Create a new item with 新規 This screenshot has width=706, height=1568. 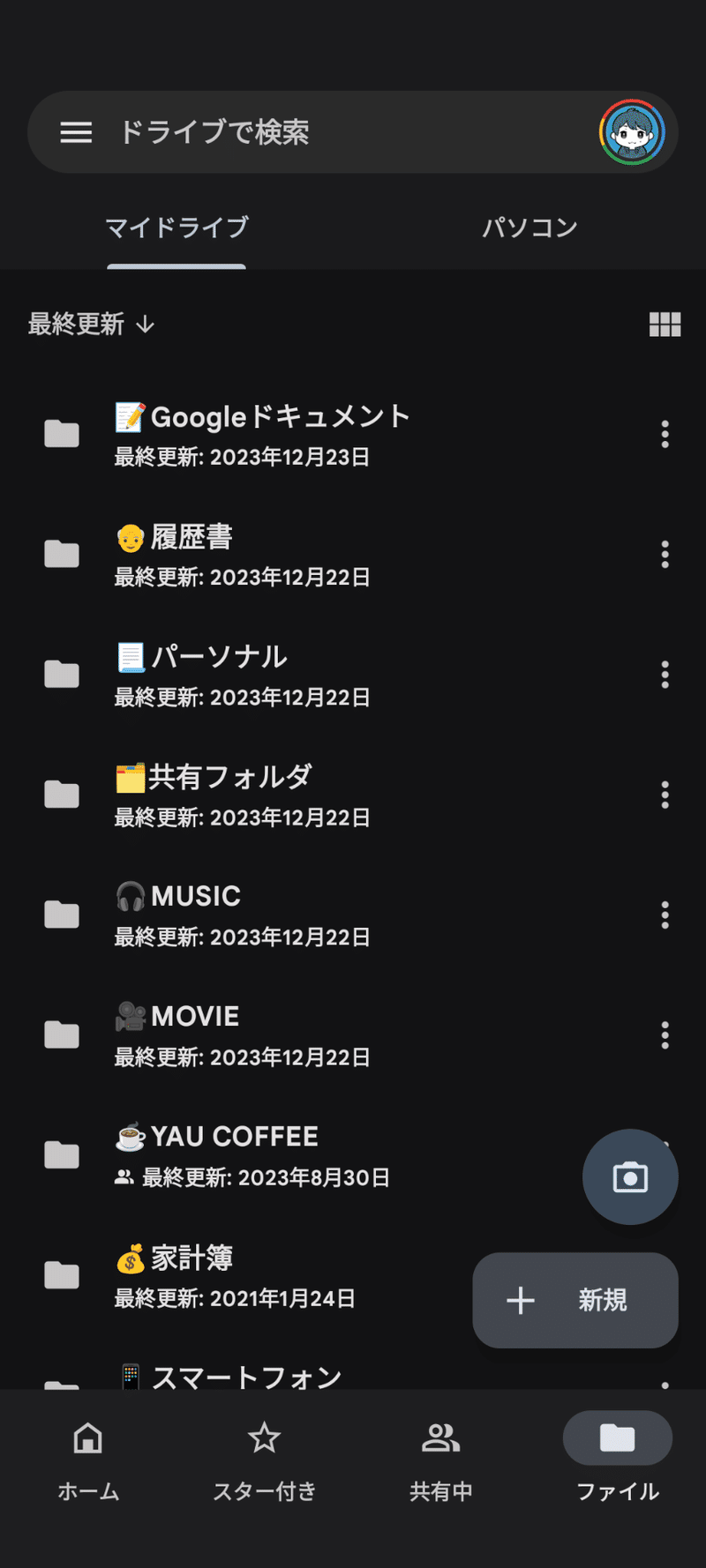pyautogui.click(x=575, y=1300)
